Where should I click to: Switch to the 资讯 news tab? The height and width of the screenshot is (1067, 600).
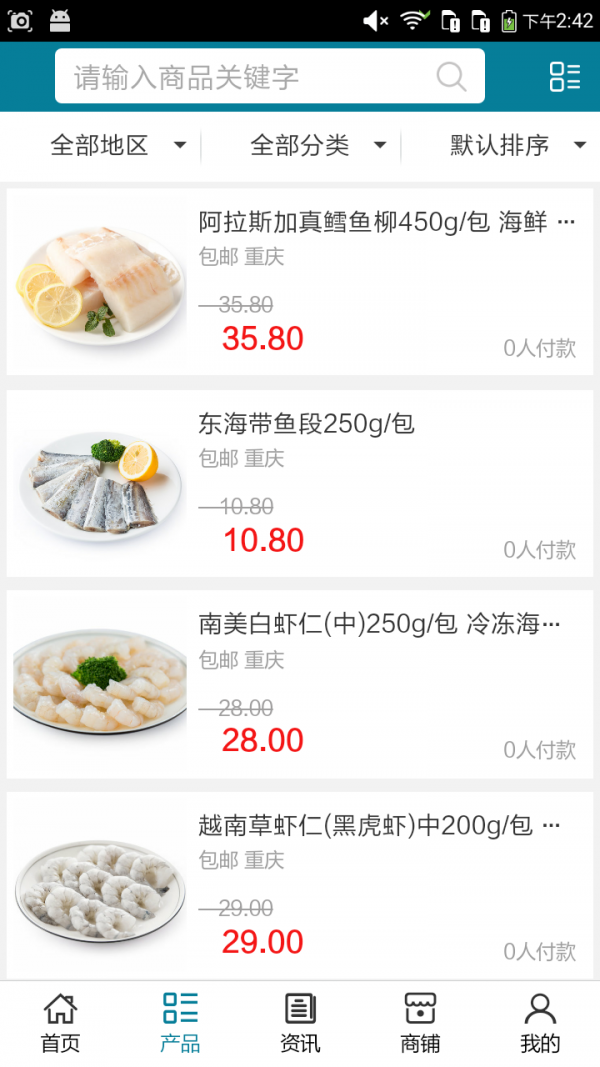[x=300, y=1023]
